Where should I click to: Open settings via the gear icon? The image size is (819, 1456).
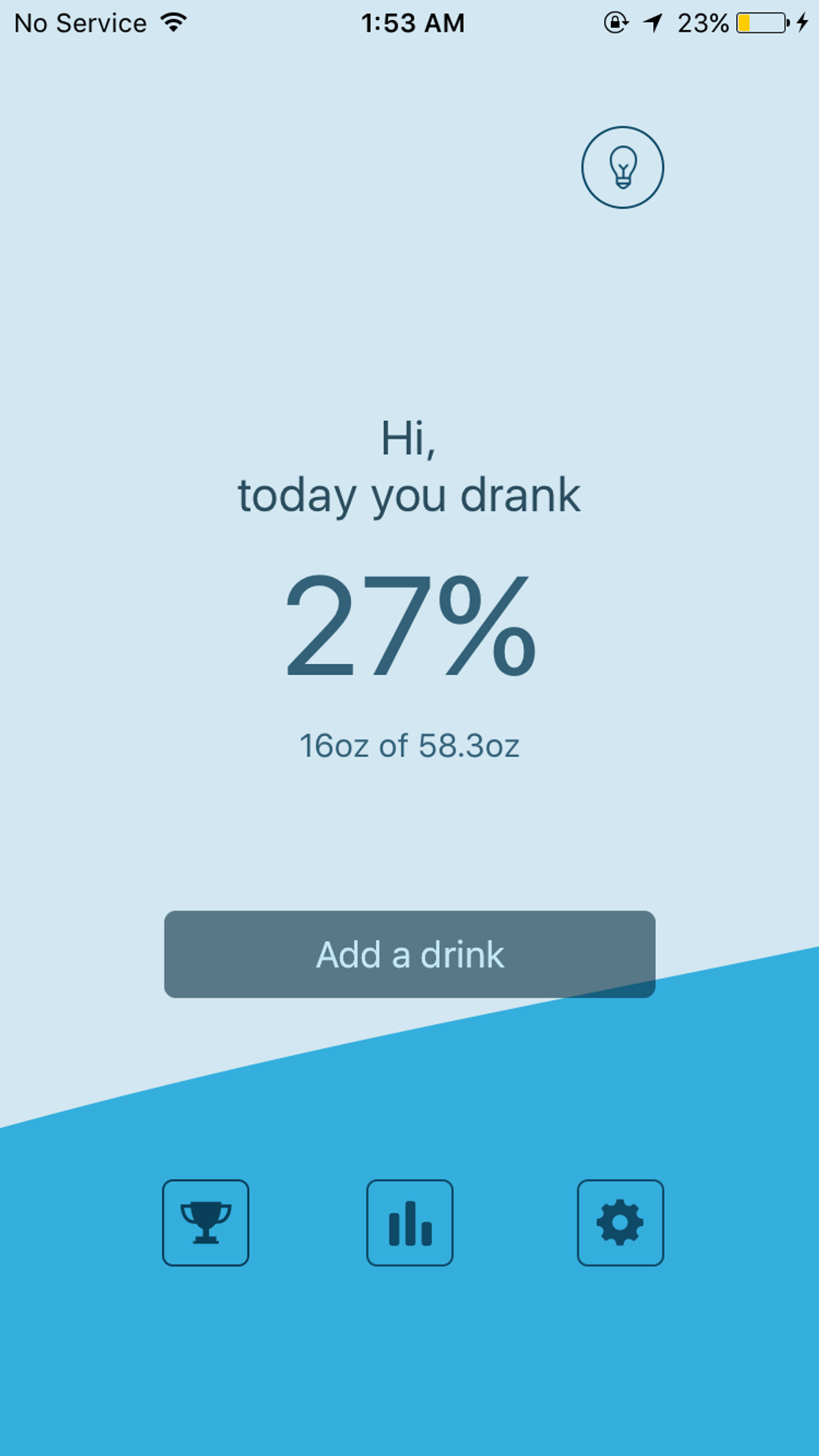620,1222
